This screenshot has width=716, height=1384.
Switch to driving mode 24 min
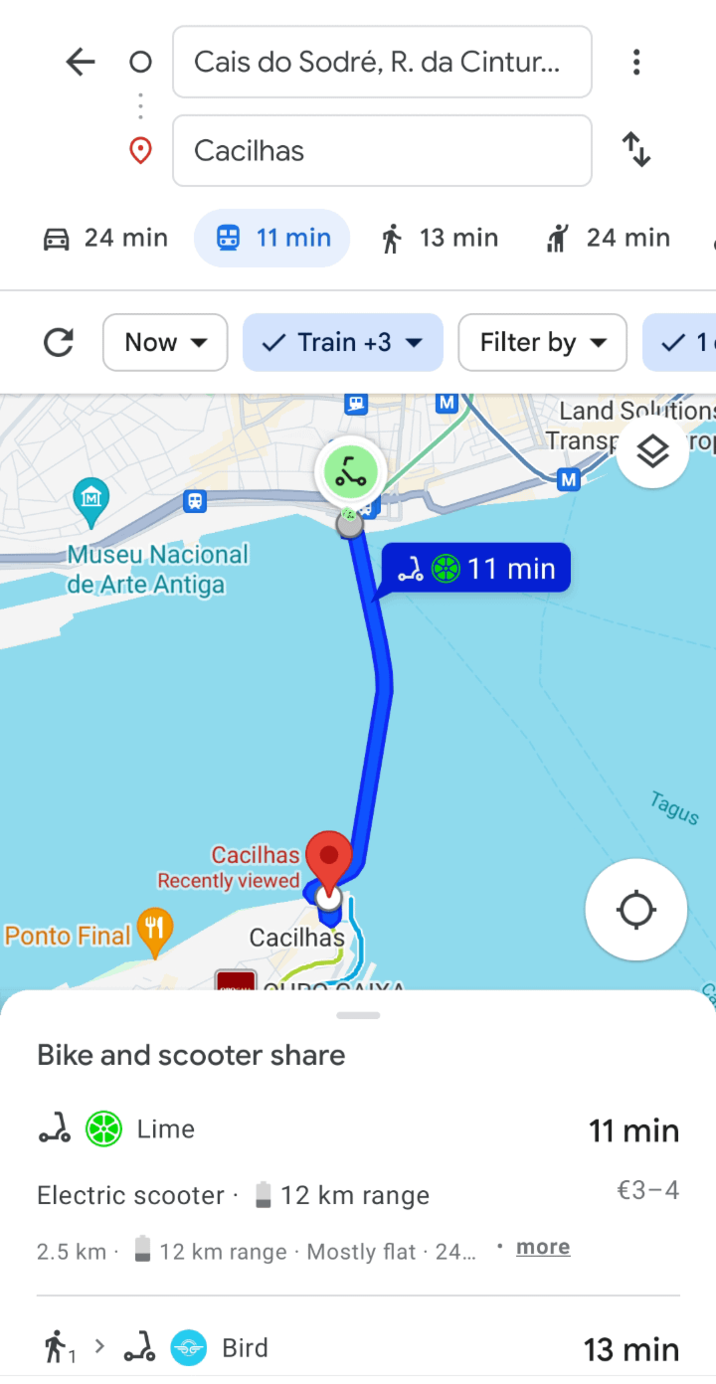(x=106, y=238)
